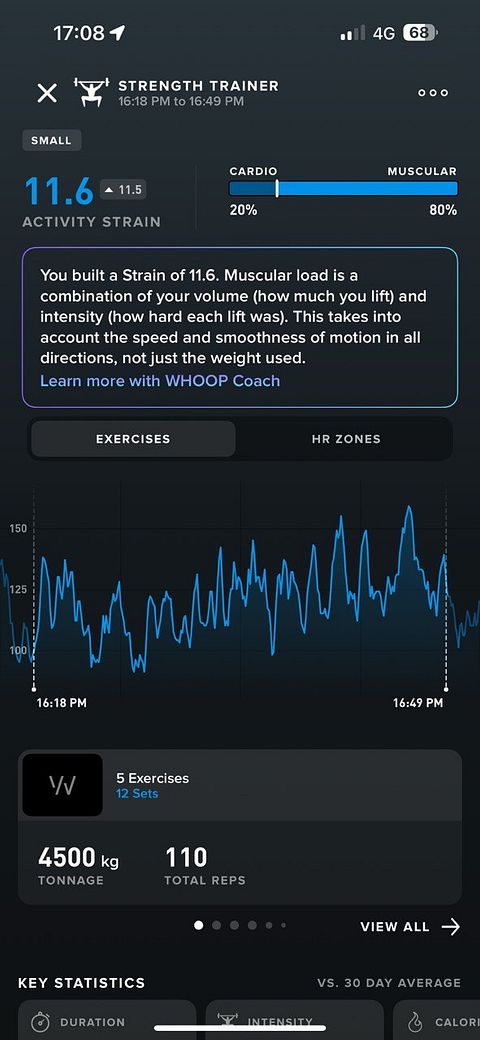Close the Strength Trainer activity screen
Image resolution: width=480 pixels, height=1040 pixels.
[x=47, y=93]
